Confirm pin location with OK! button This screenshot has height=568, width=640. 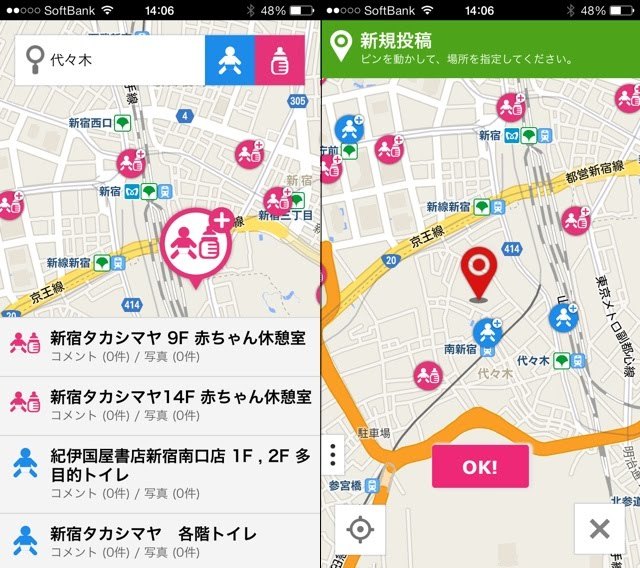coord(480,466)
